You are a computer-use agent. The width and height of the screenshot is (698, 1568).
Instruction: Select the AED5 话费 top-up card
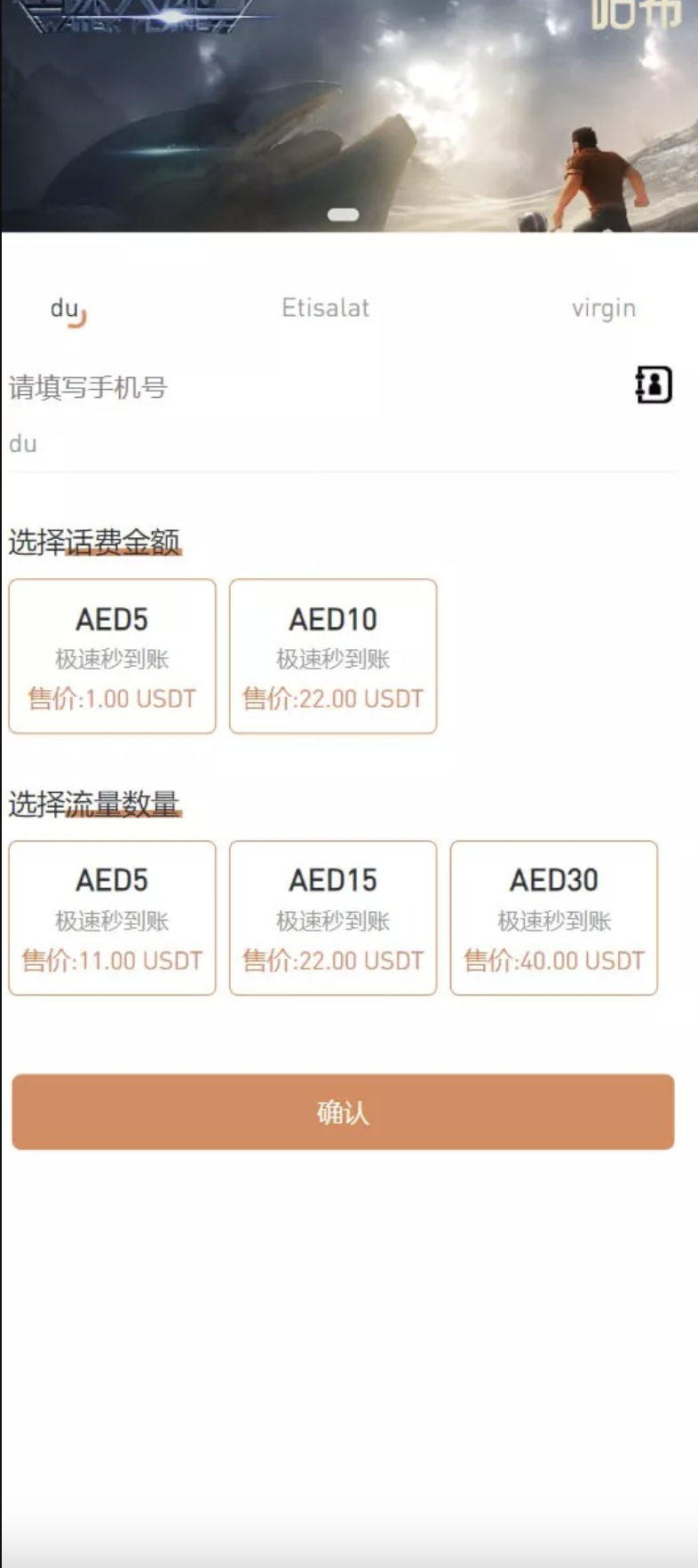click(111, 655)
